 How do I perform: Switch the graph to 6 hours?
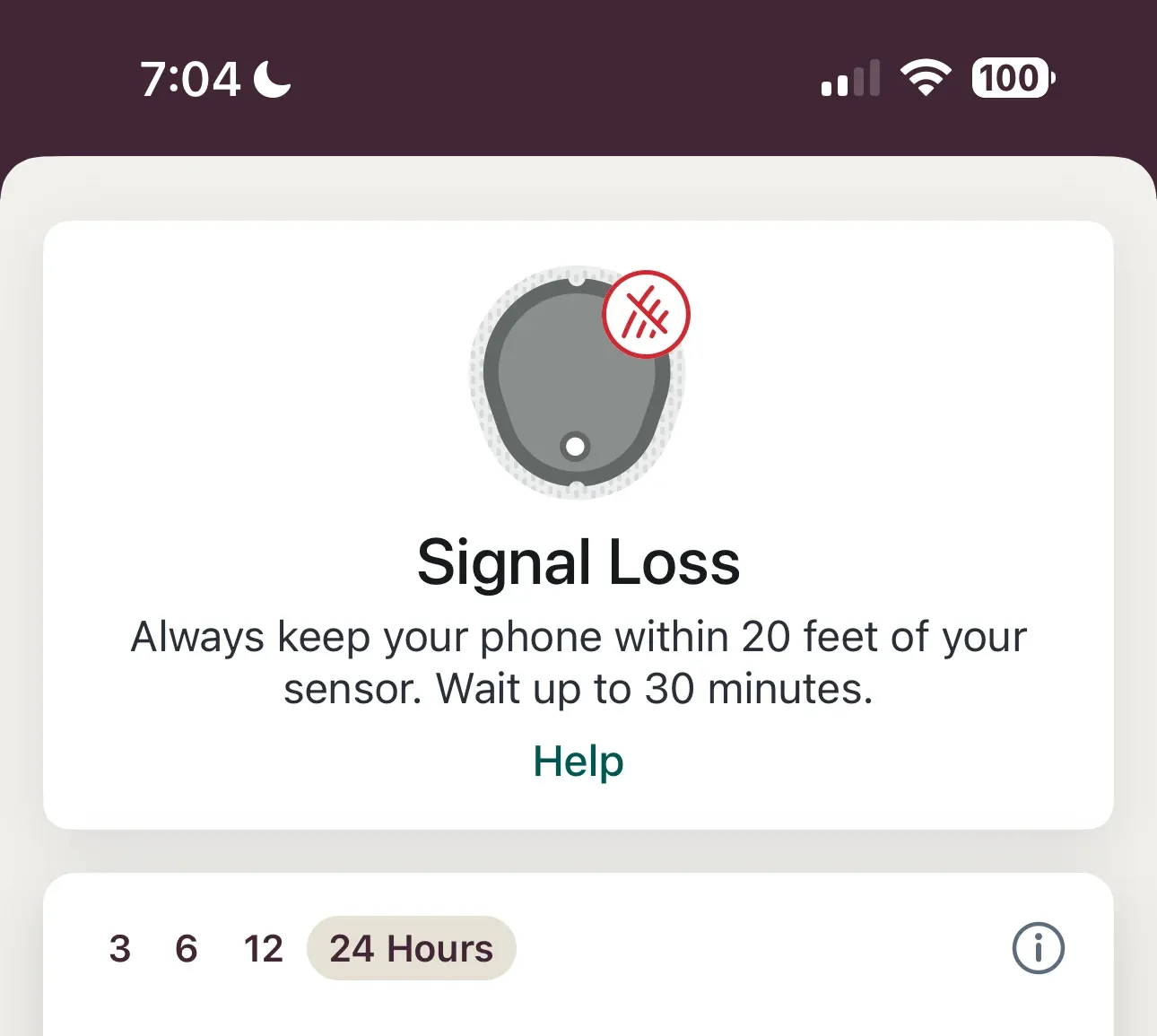click(187, 949)
